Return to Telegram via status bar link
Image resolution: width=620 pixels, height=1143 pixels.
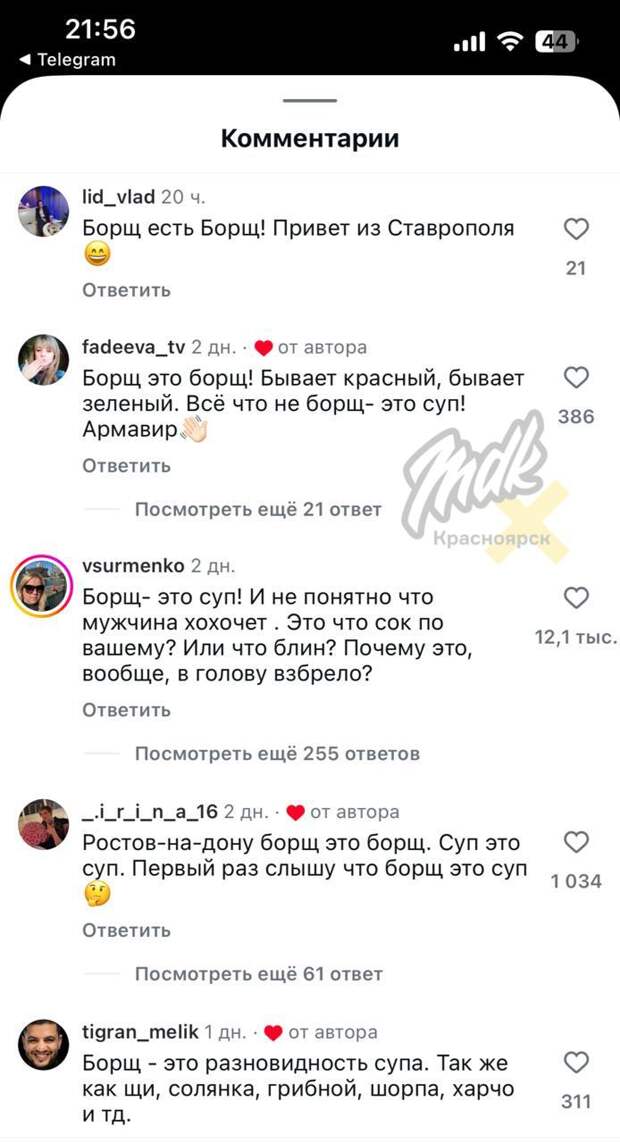click(68, 60)
